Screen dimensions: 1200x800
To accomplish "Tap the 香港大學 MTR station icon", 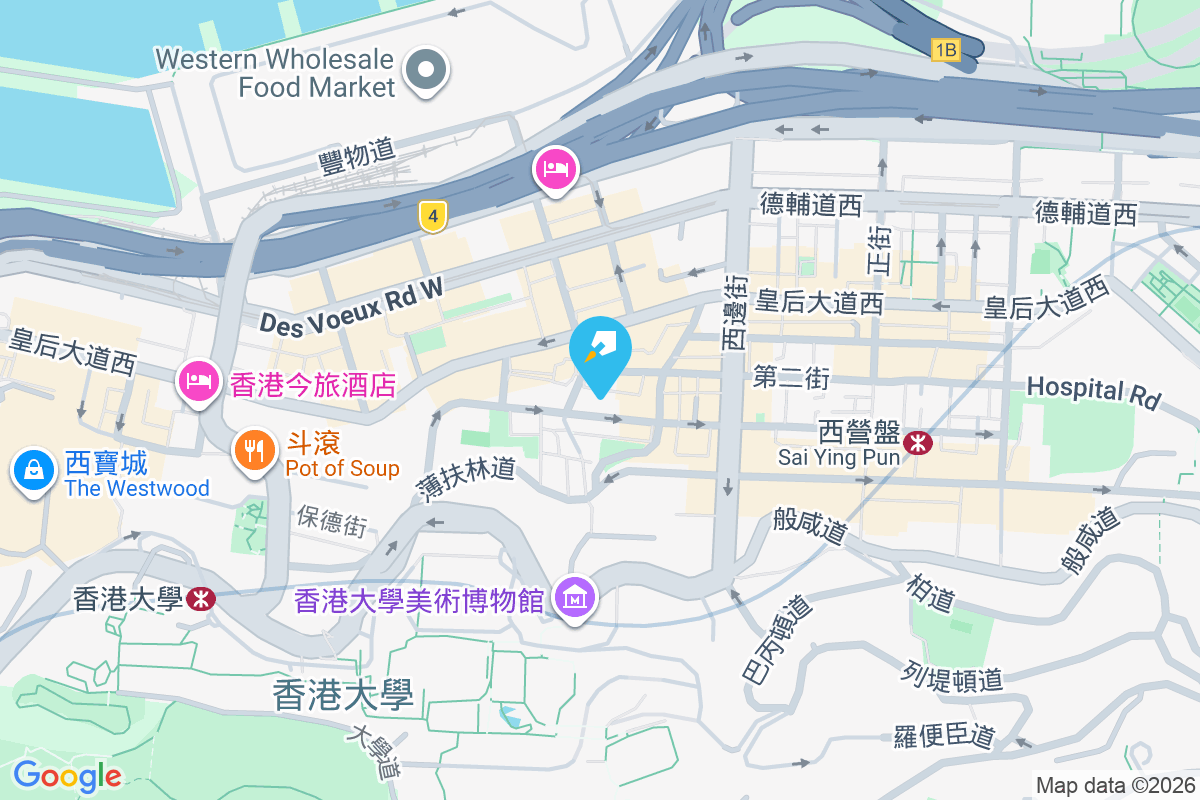I will pos(199,599).
